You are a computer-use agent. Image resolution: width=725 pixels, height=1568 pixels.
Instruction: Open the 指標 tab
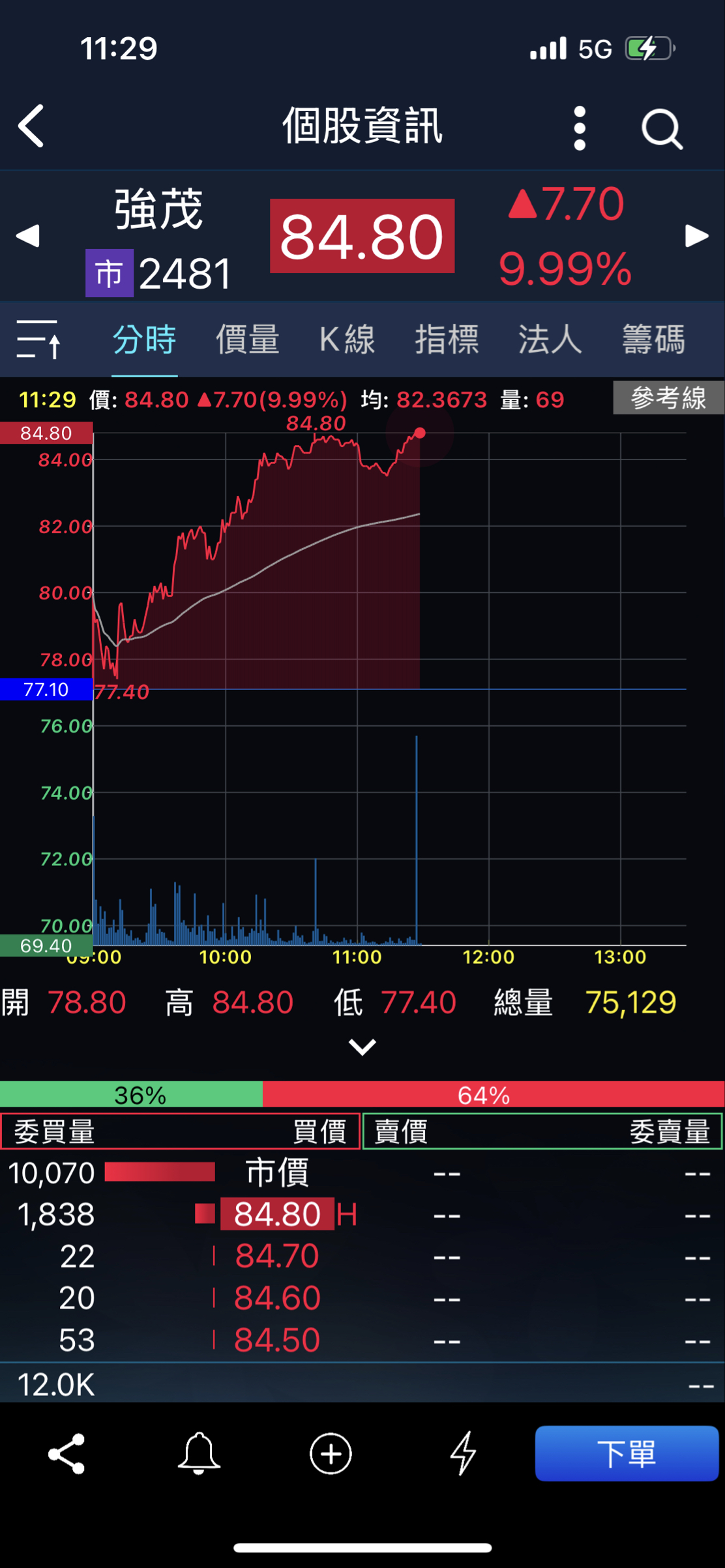(447, 340)
